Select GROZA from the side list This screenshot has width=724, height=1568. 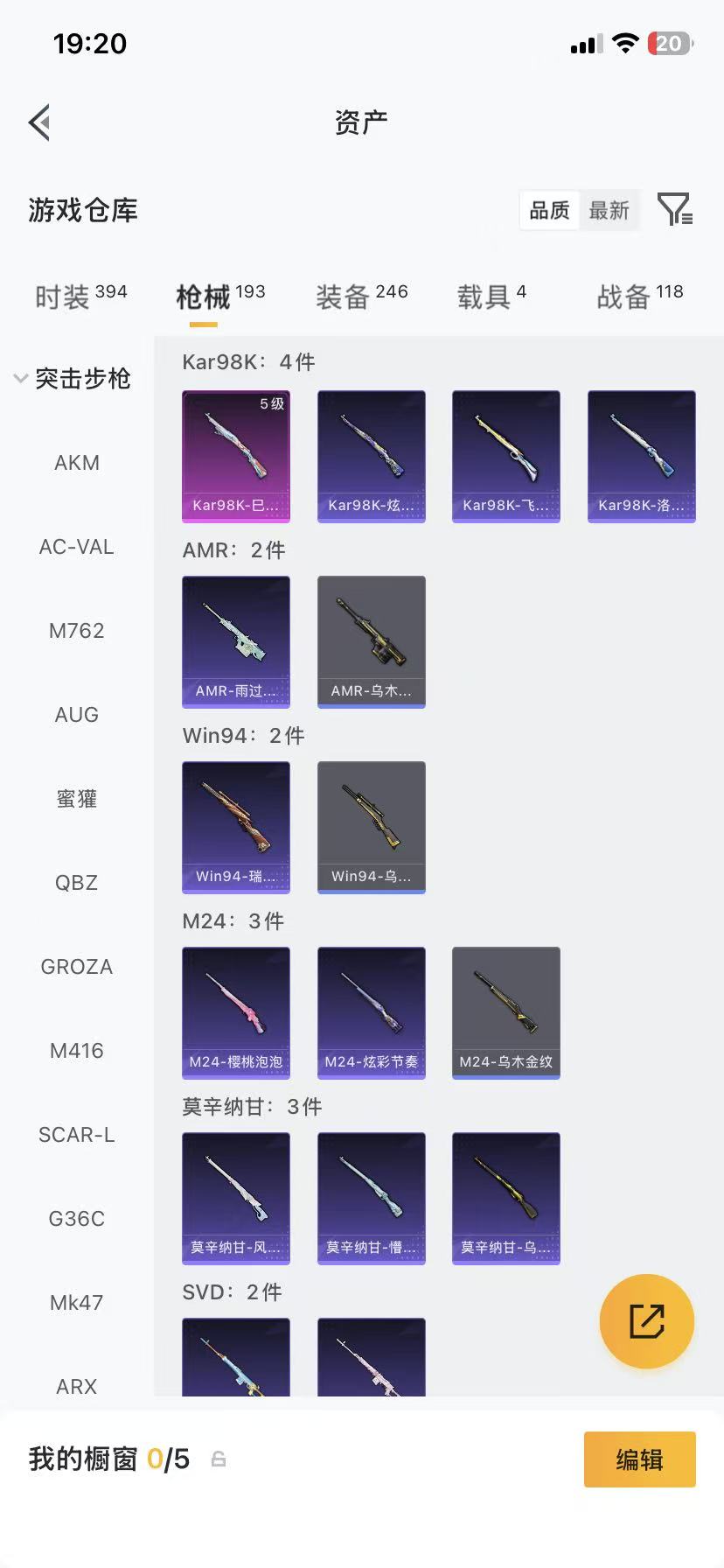[77, 967]
